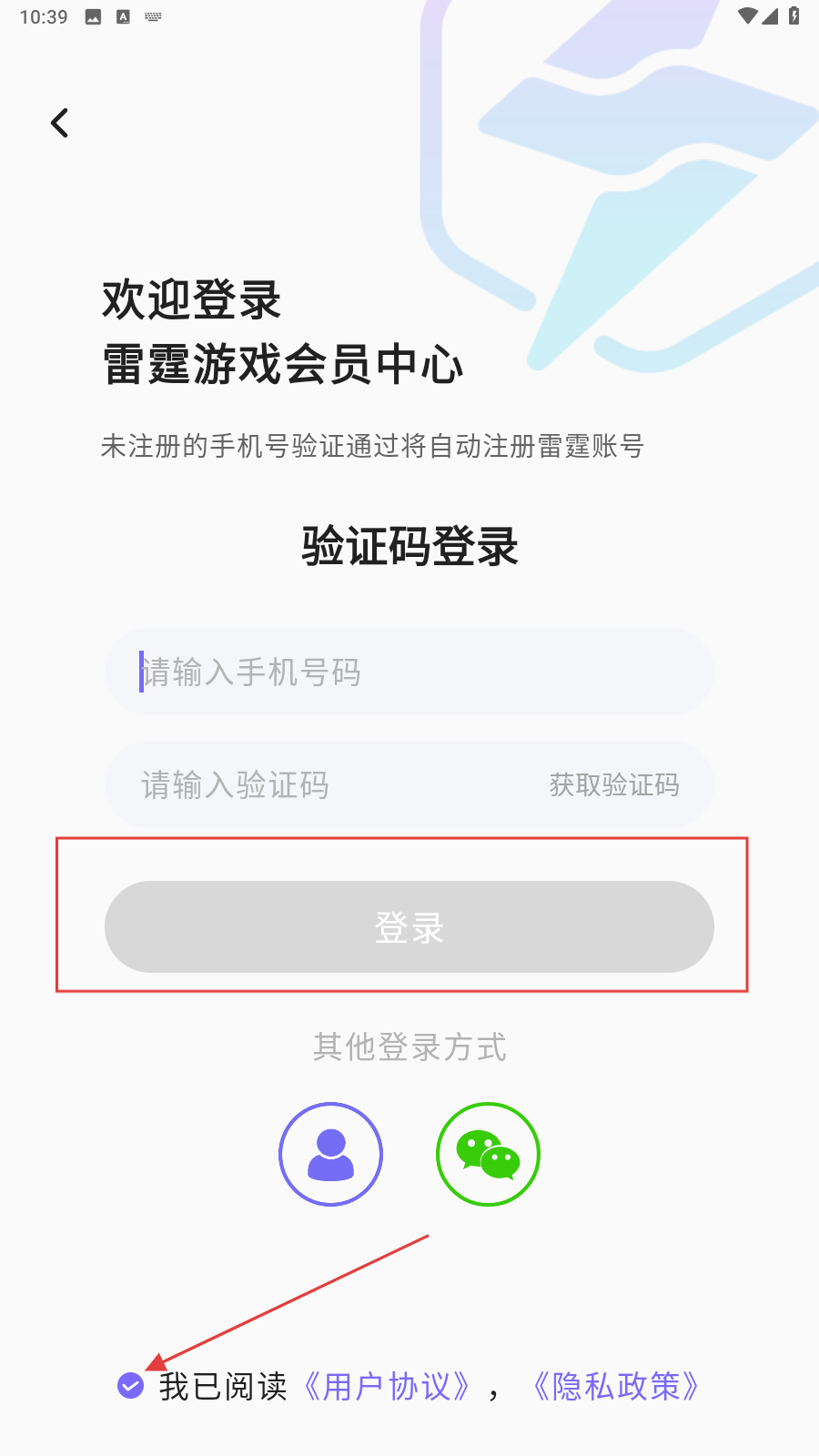The image size is (819, 1456).
Task: Choose account login with the purple person icon
Action: tap(330, 1154)
